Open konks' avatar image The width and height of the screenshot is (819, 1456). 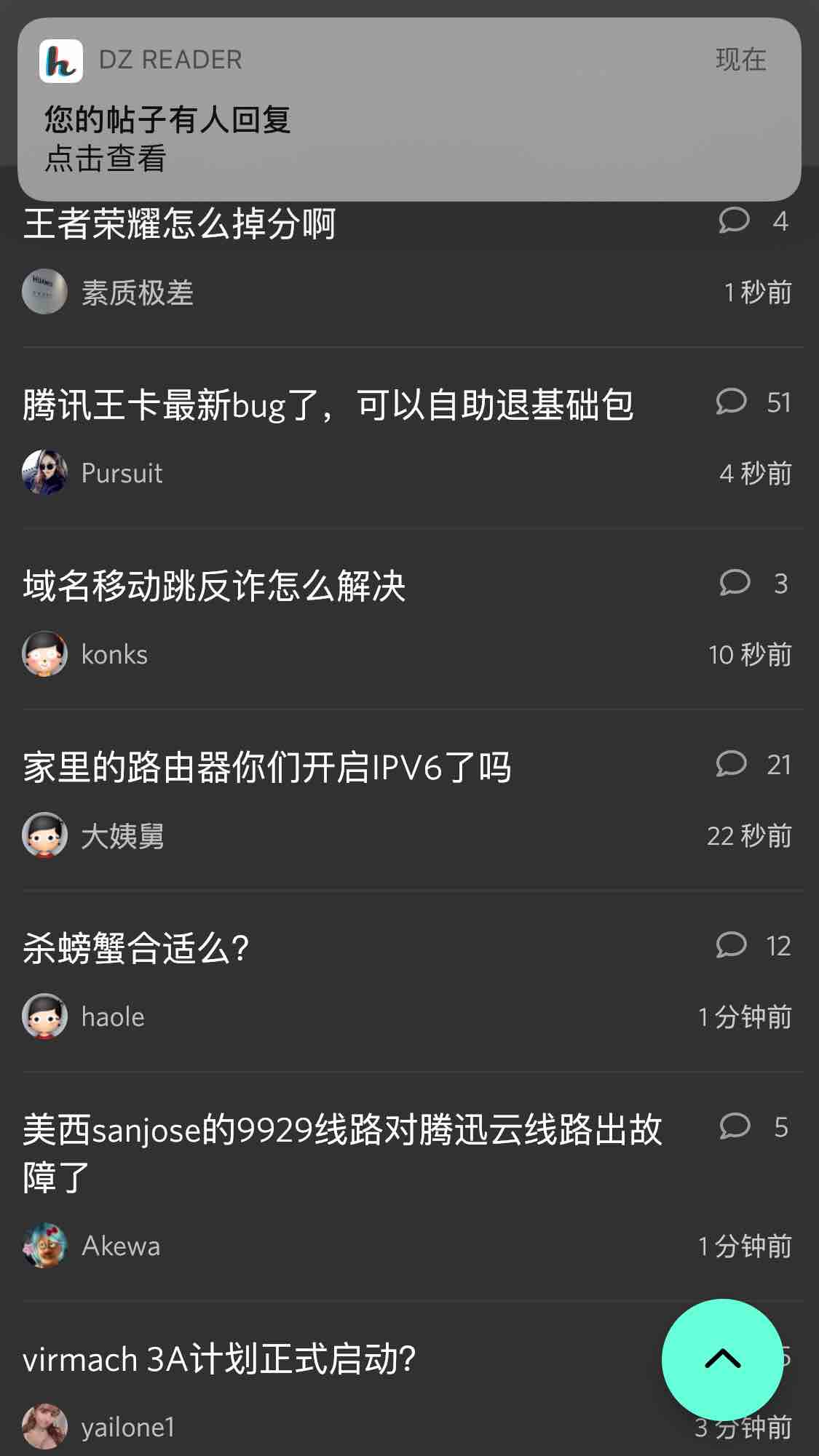44,653
